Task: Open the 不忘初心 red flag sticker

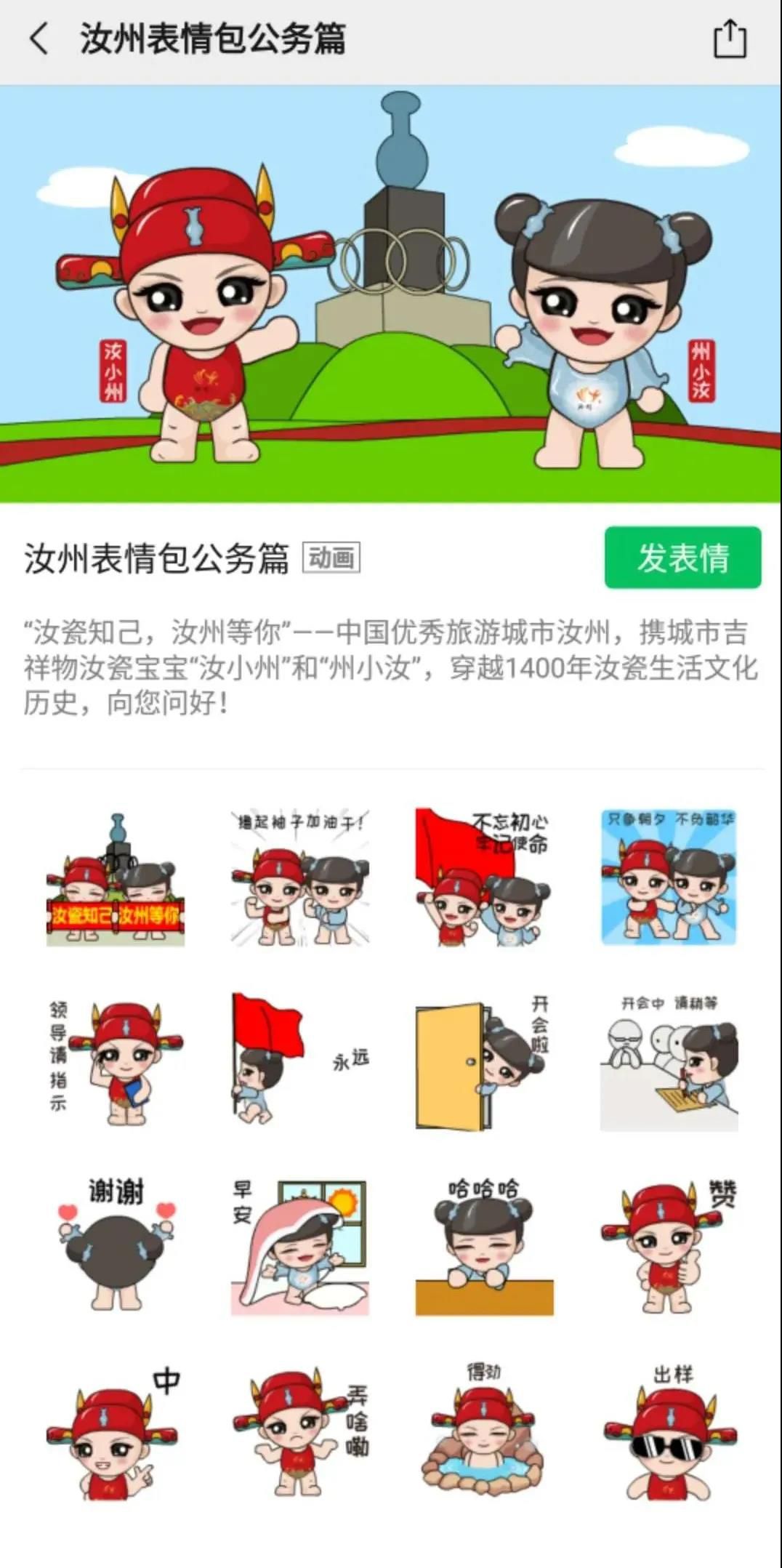Action: coord(484,878)
